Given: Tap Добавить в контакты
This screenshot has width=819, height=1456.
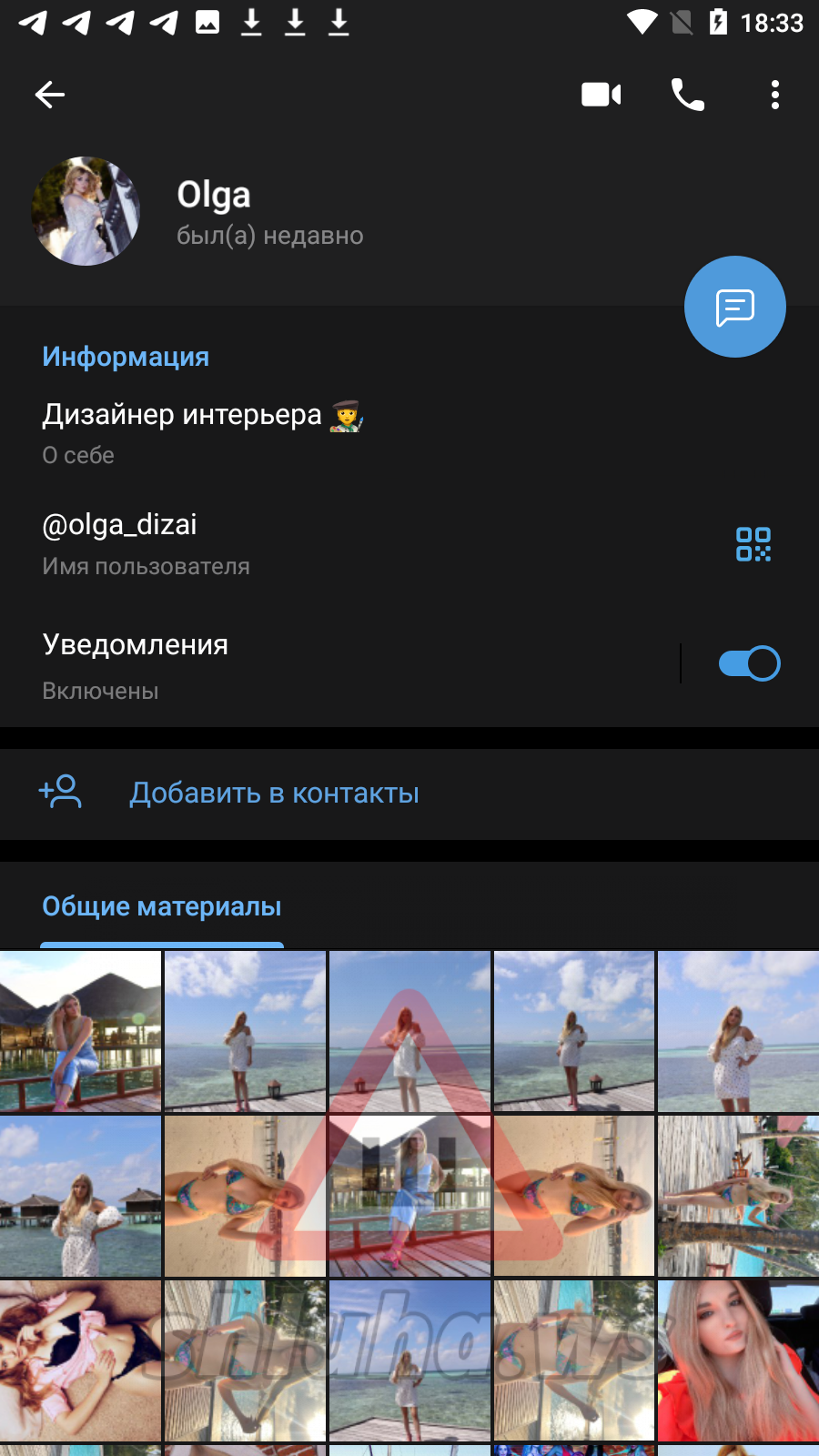Looking at the screenshot, I should click(x=273, y=794).
